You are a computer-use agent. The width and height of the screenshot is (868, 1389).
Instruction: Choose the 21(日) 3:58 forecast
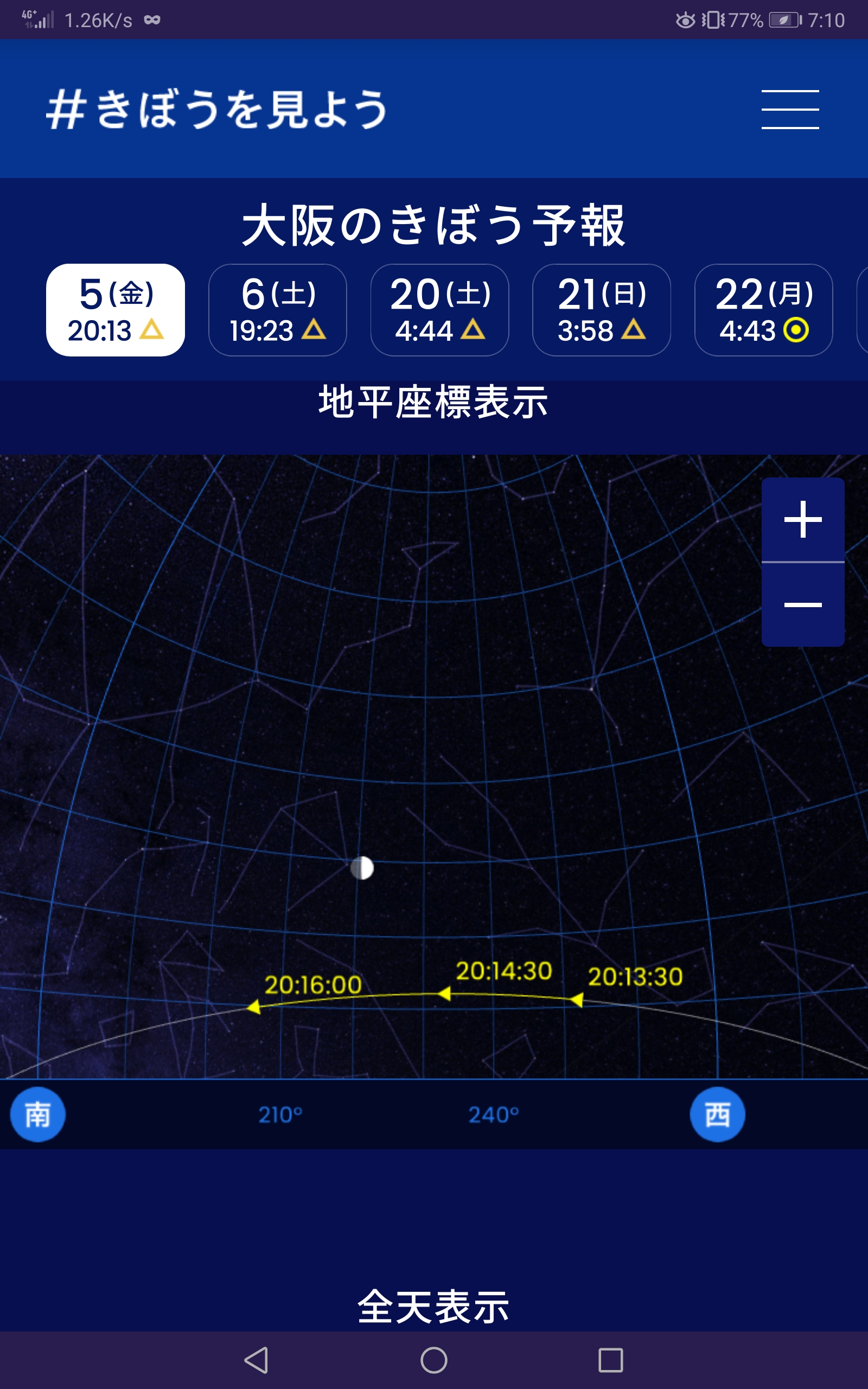click(602, 310)
